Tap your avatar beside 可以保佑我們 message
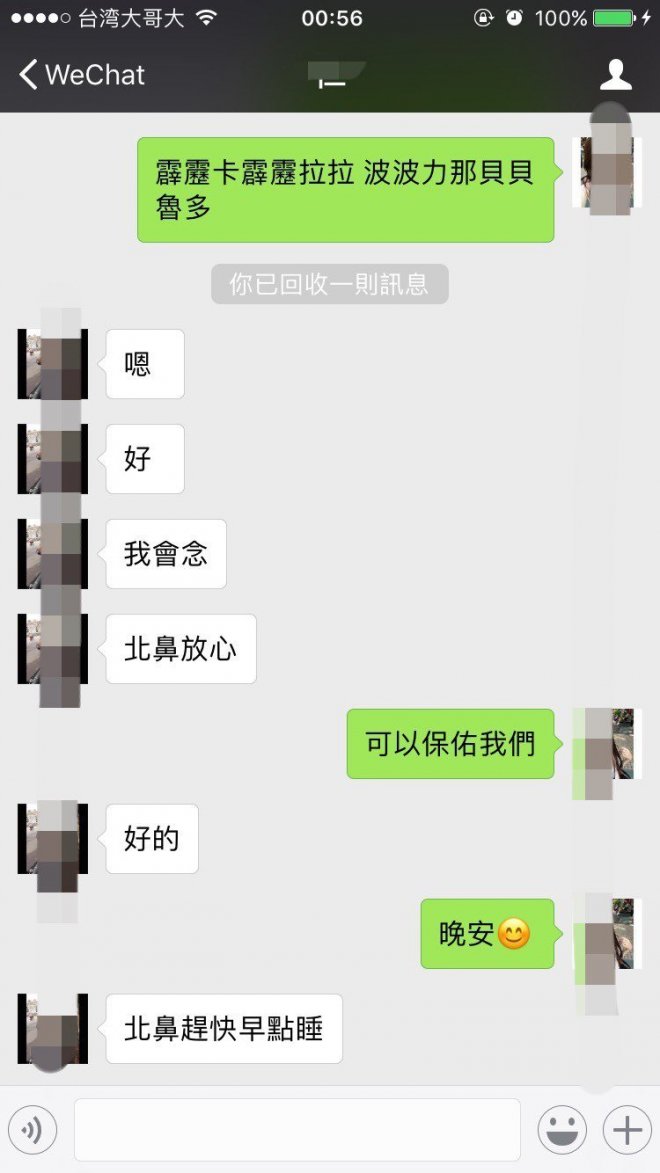 (x=607, y=744)
